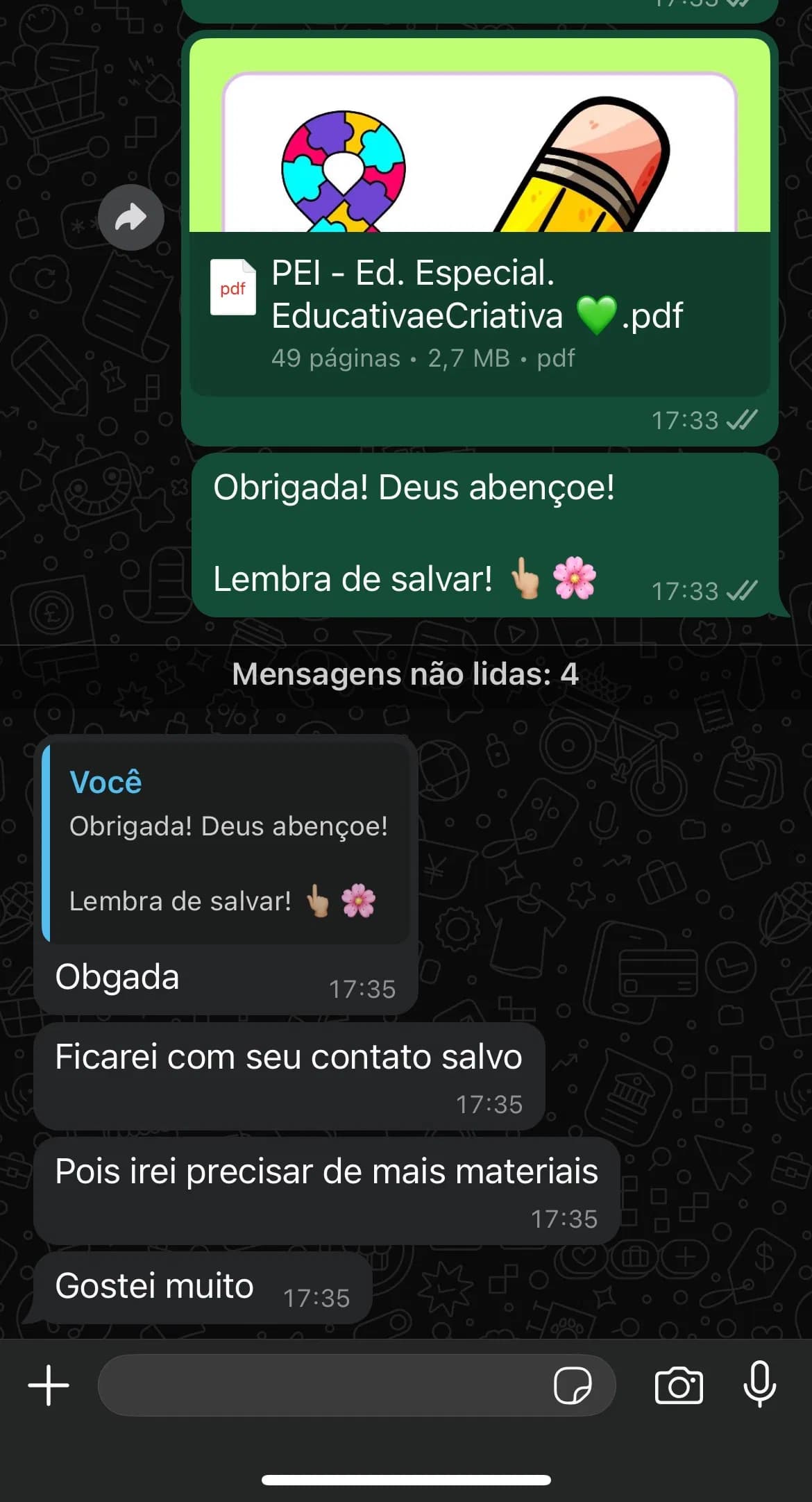Tap the camera icon to take a photo
812x1502 pixels.
(681, 1385)
